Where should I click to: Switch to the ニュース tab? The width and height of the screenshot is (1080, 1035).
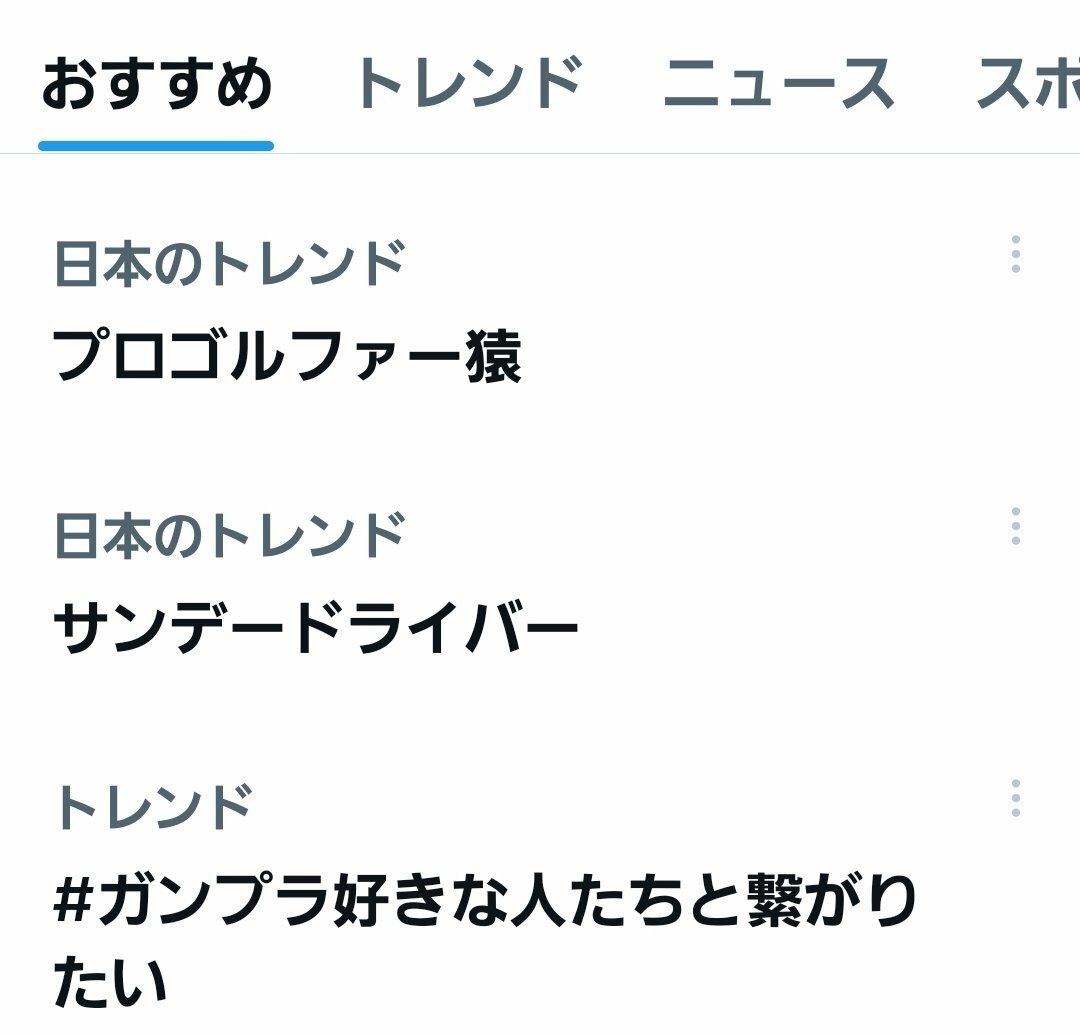point(778,84)
